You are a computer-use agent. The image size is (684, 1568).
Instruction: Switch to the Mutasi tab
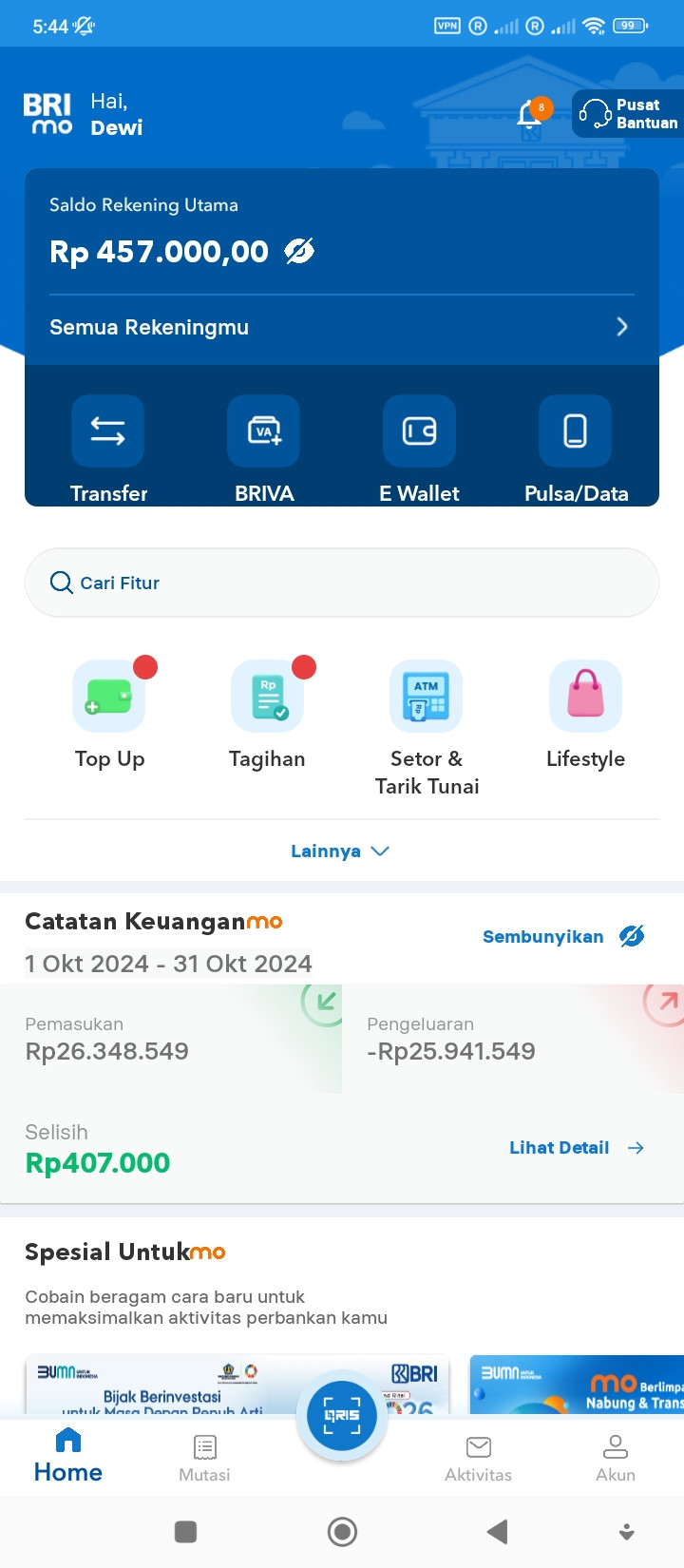point(204,1459)
